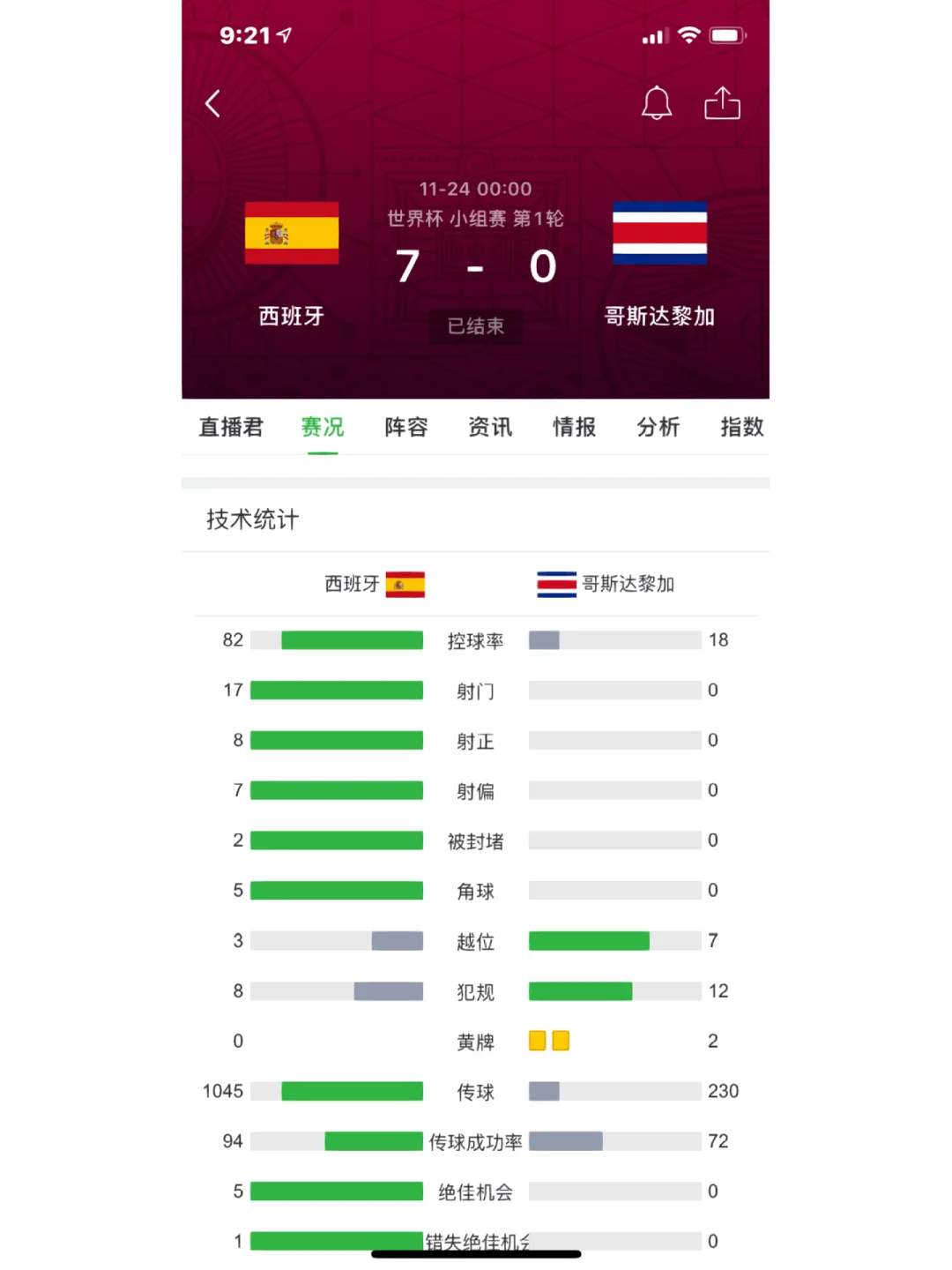Image resolution: width=952 pixels, height=1270 pixels.
Task: View the 分析 analysis tab
Action: (658, 428)
